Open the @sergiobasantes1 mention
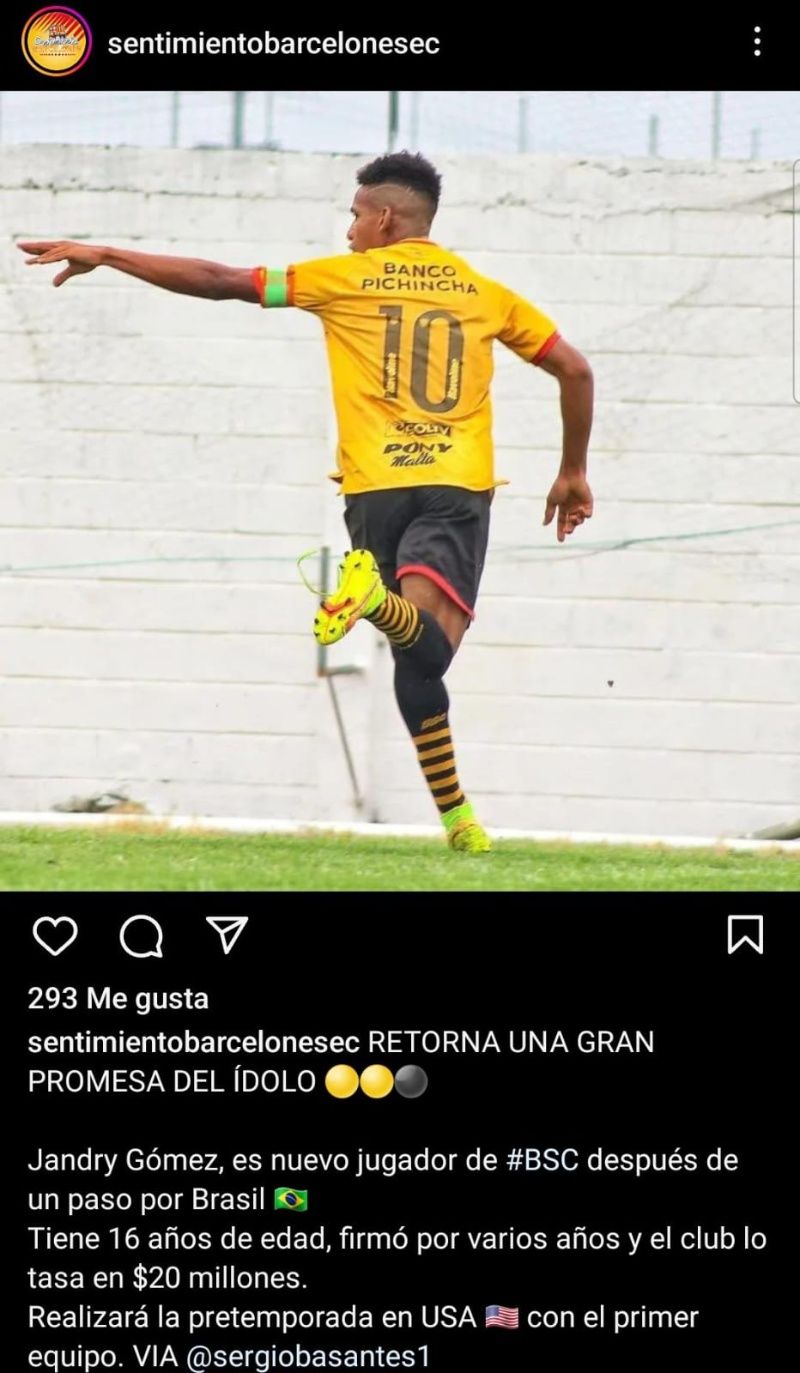This screenshot has width=800, height=1373. 308,1356
